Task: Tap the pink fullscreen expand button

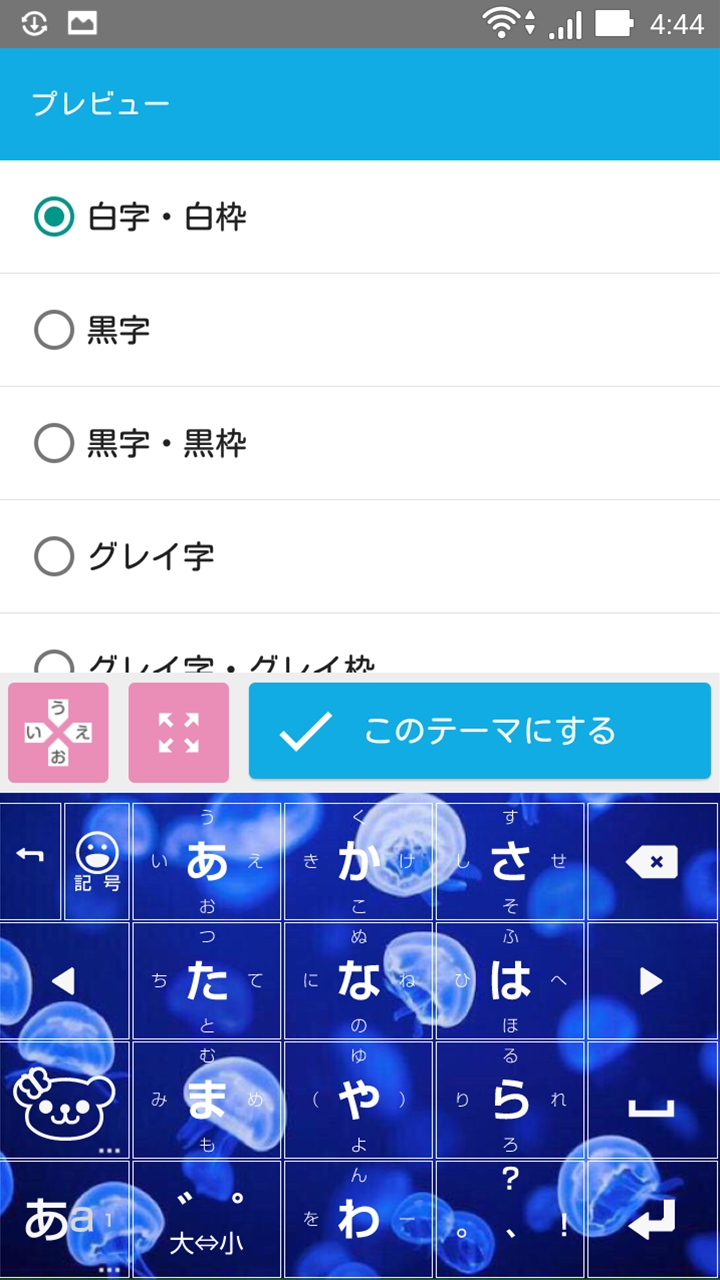Action: [178, 732]
